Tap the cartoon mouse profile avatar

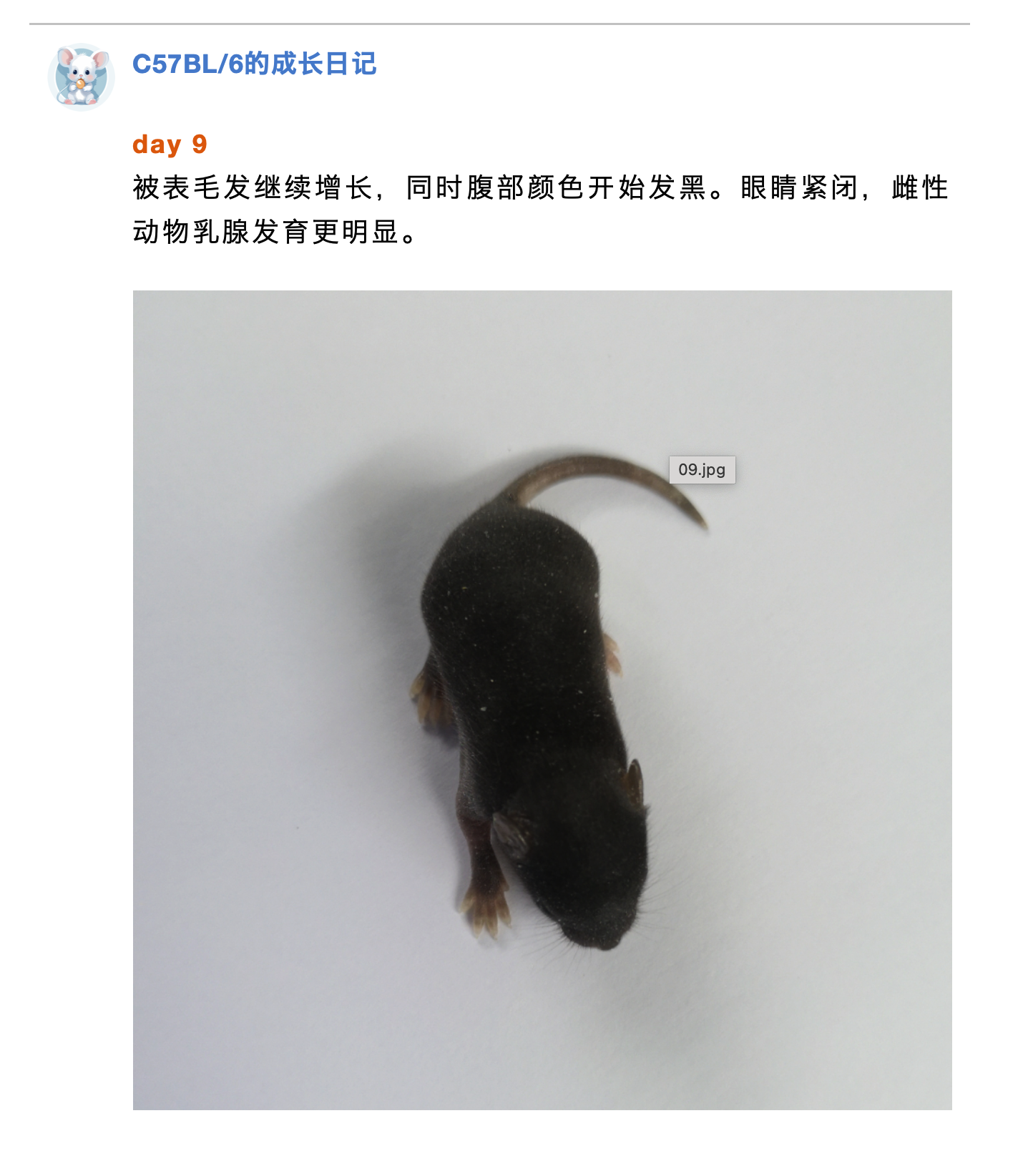(x=81, y=77)
